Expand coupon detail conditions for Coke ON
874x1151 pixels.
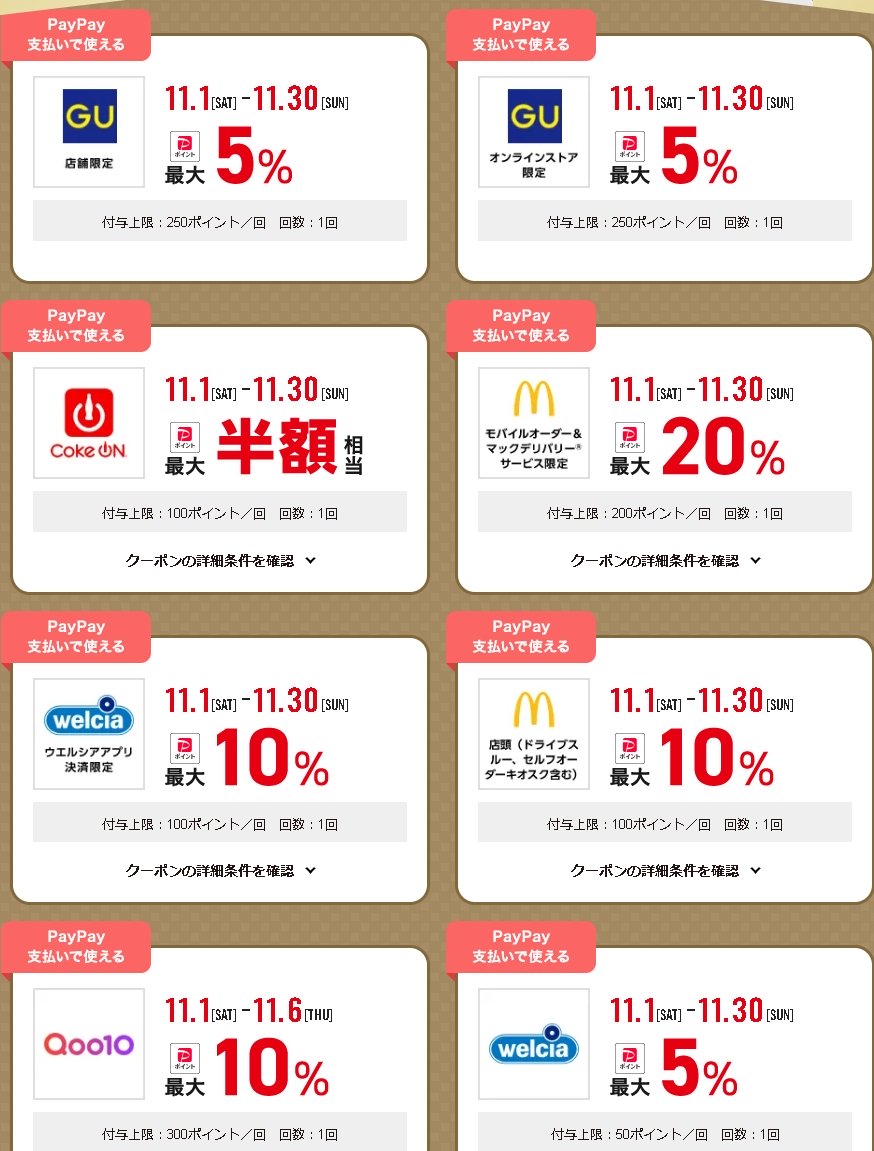(220, 560)
